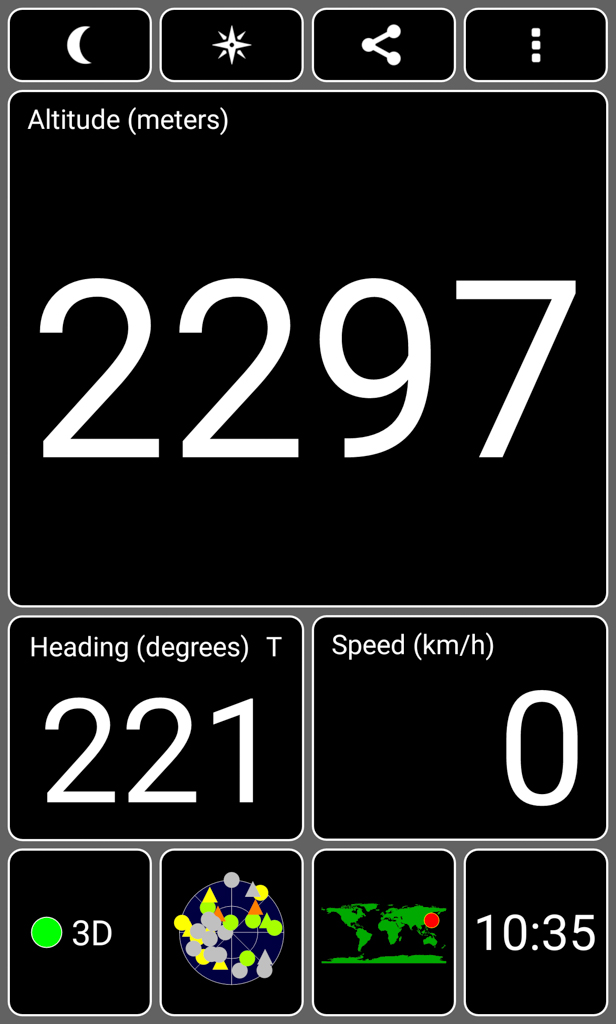Open the compass star icon
The height and width of the screenshot is (1024, 616).
click(231, 45)
